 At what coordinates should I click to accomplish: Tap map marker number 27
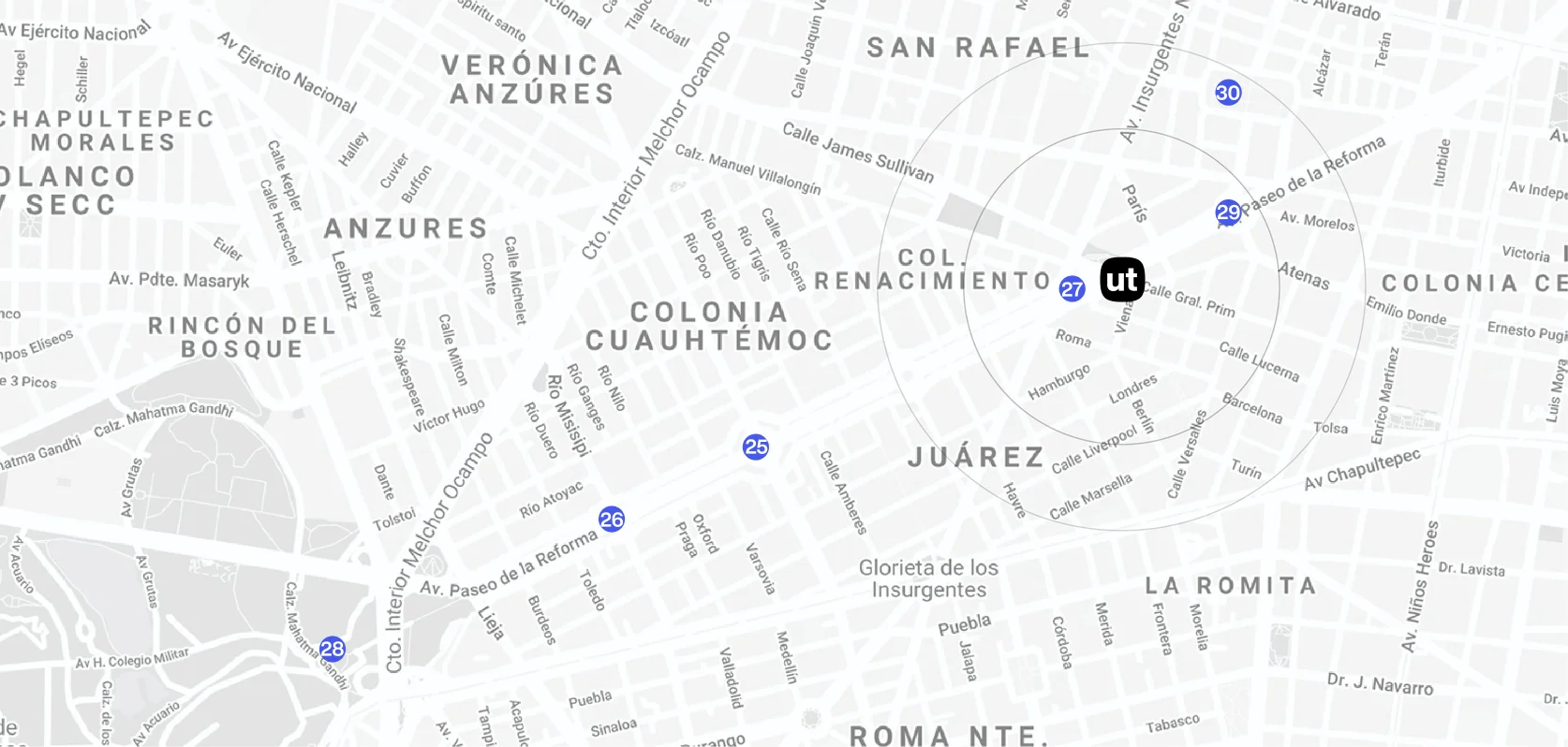(x=1072, y=288)
